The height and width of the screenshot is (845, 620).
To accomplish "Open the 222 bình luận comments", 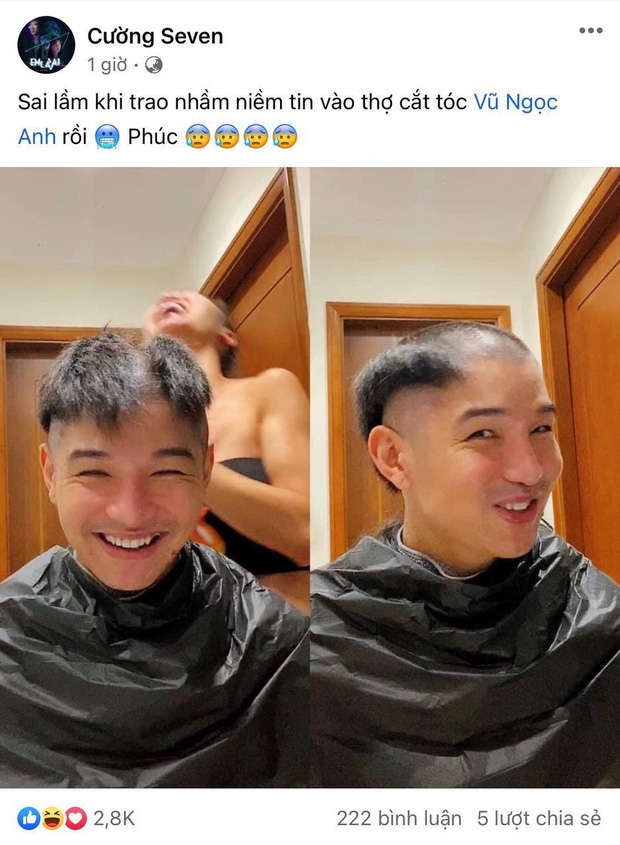I will pyautogui.click(x=399, y=818).
